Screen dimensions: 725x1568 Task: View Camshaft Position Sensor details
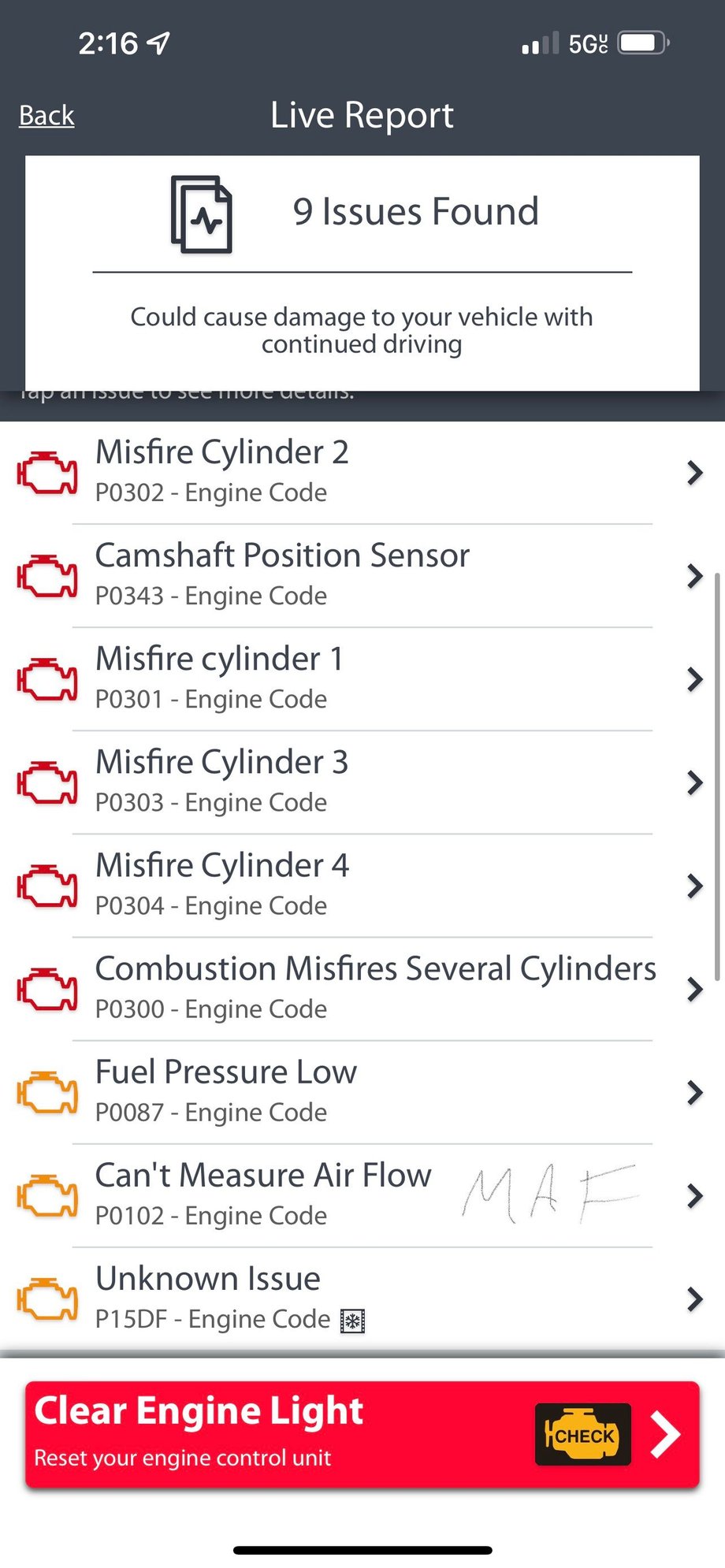[x=362, y=576]
